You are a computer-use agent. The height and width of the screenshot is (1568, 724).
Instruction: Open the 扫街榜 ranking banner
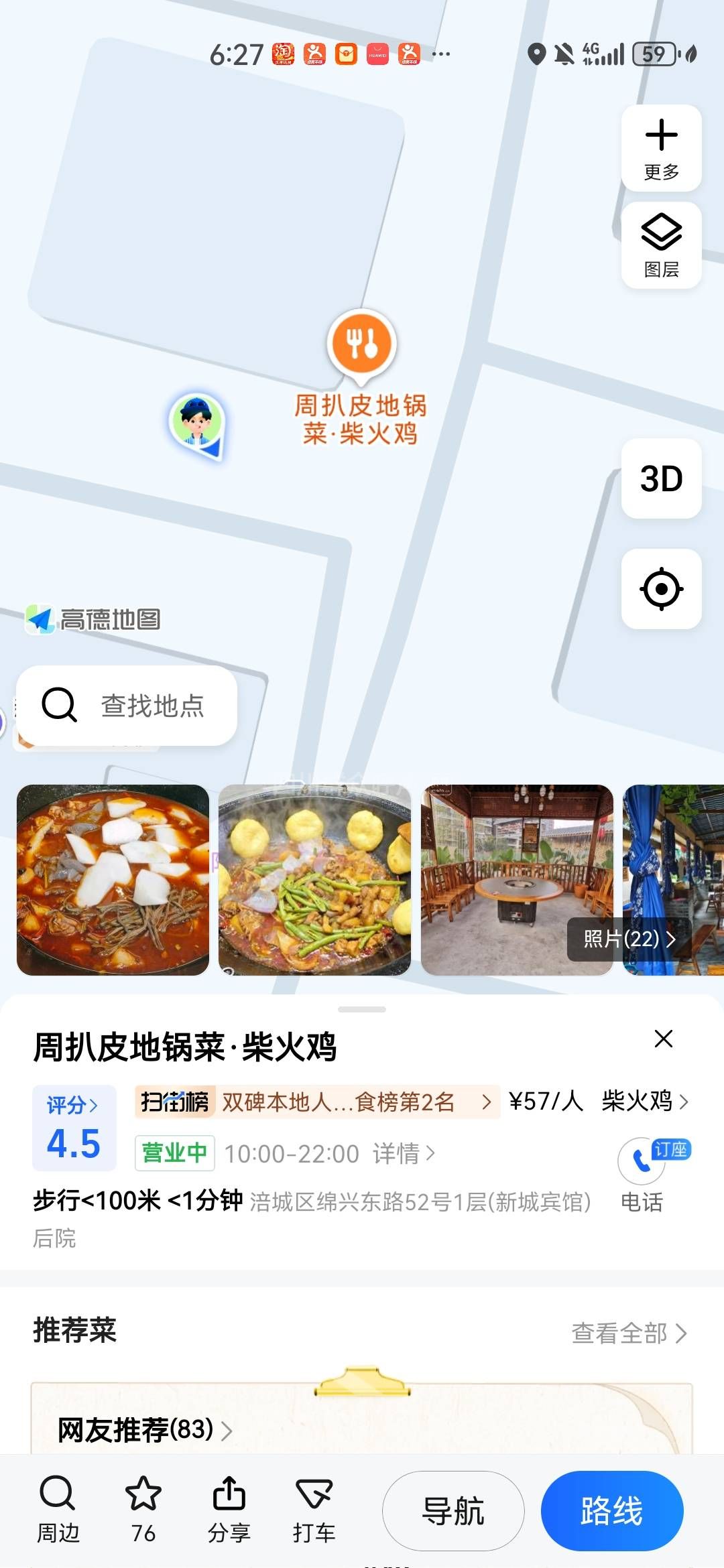point(316,1102)
